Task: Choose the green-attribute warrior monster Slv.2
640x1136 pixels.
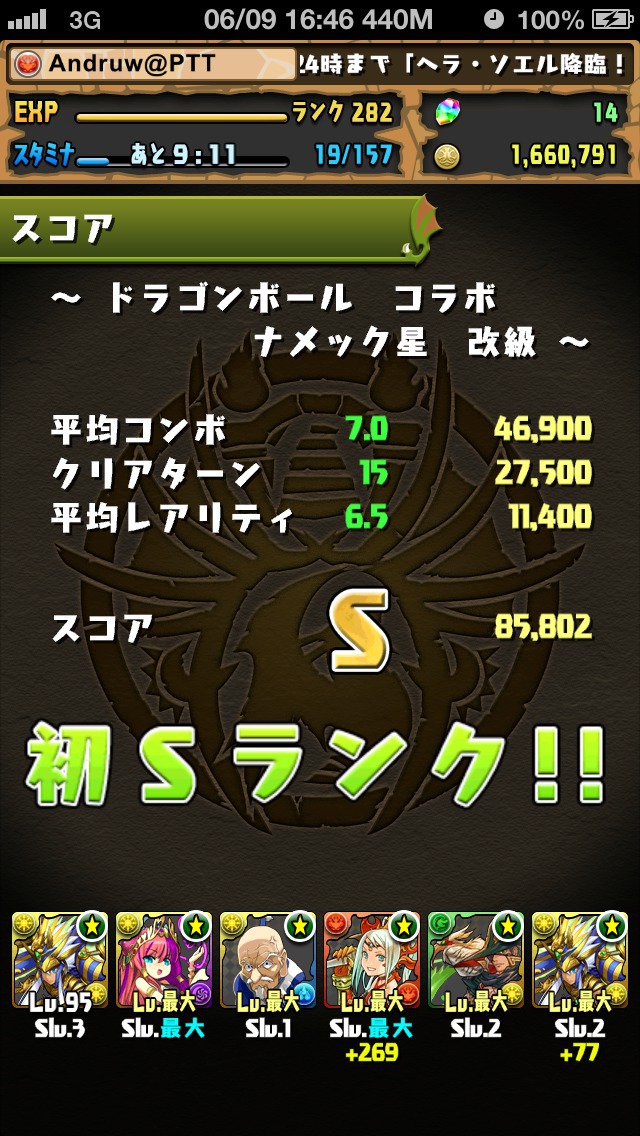Action: pyautogui.click(x=476, y=960)
